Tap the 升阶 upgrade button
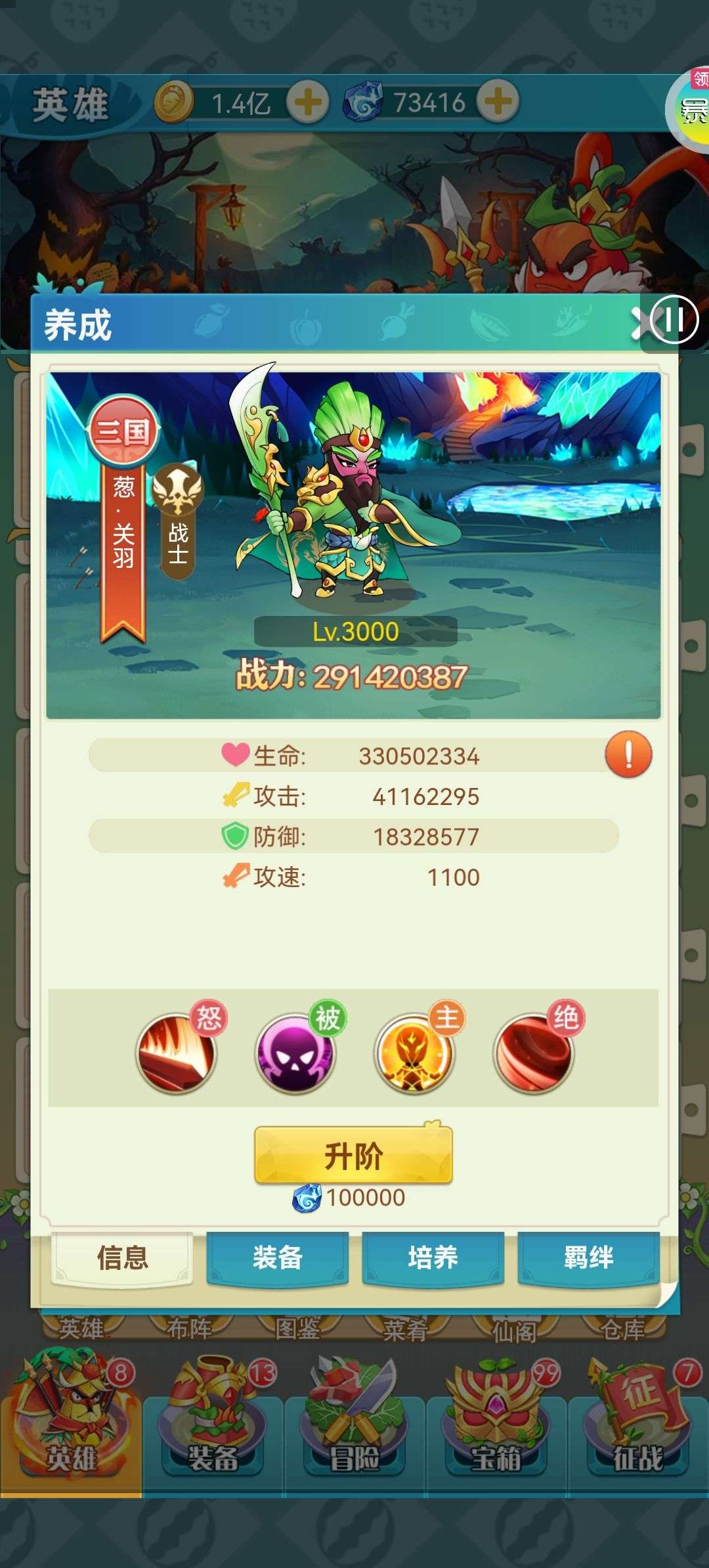The image size is (709, 1568). click(353, 1156)
